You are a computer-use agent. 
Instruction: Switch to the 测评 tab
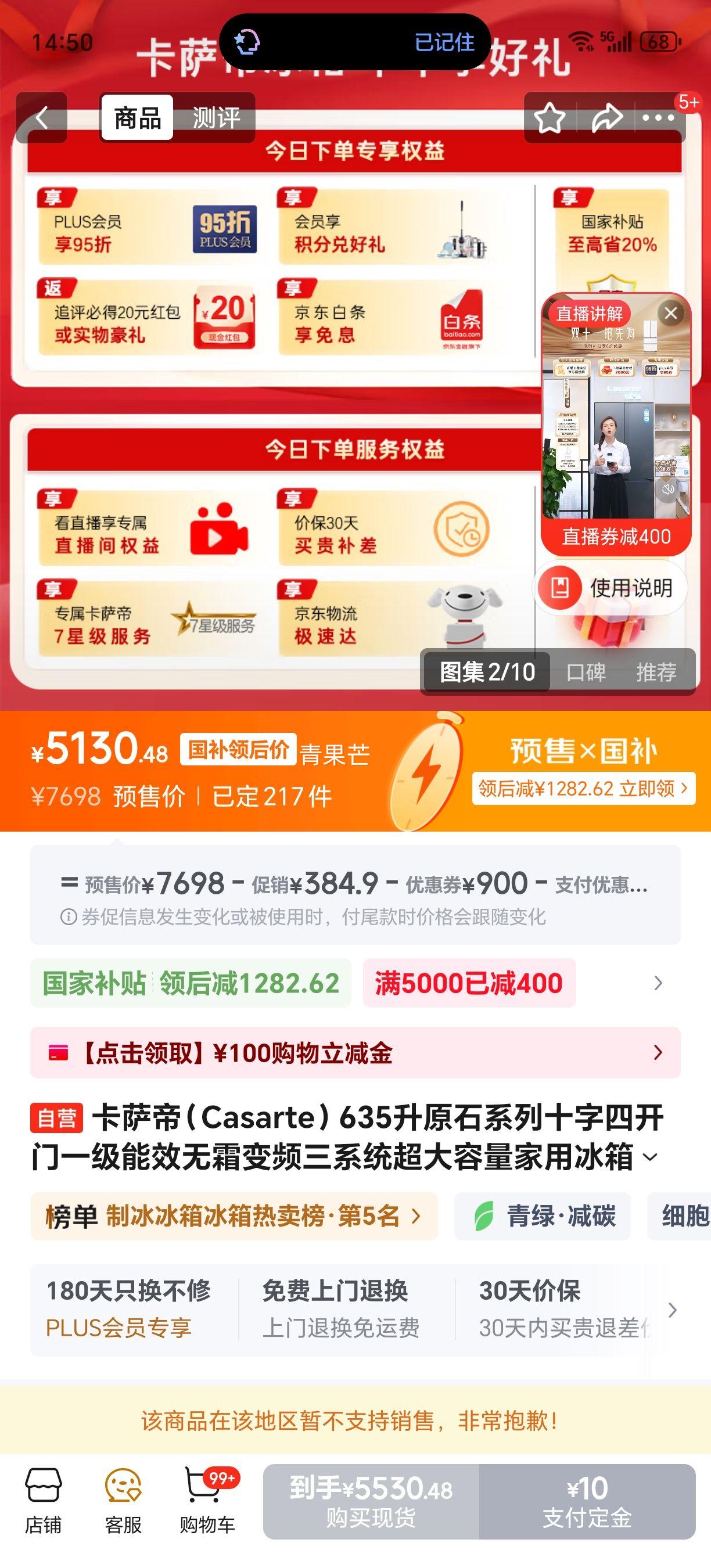216,118
